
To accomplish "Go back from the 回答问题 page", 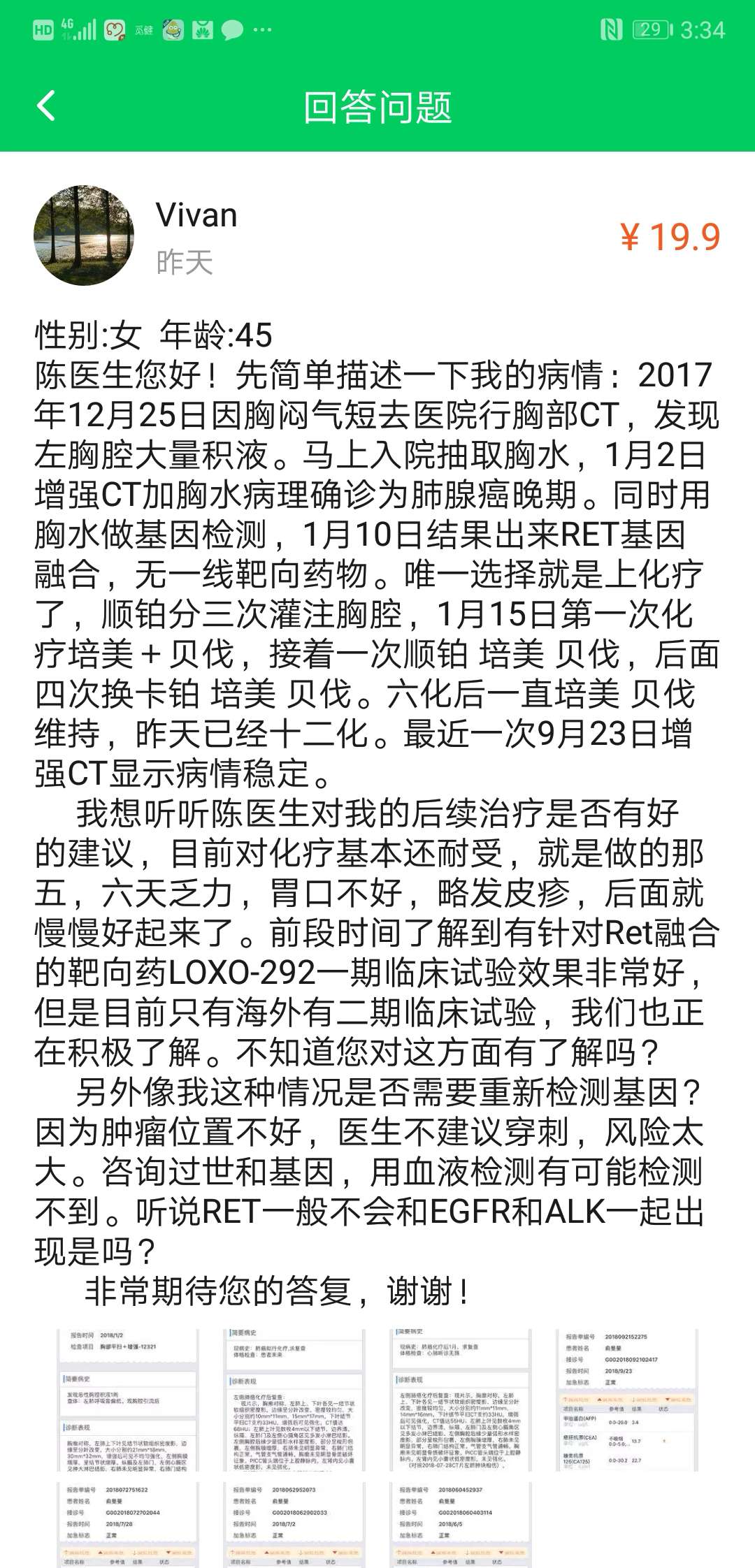I will point(46,106).
